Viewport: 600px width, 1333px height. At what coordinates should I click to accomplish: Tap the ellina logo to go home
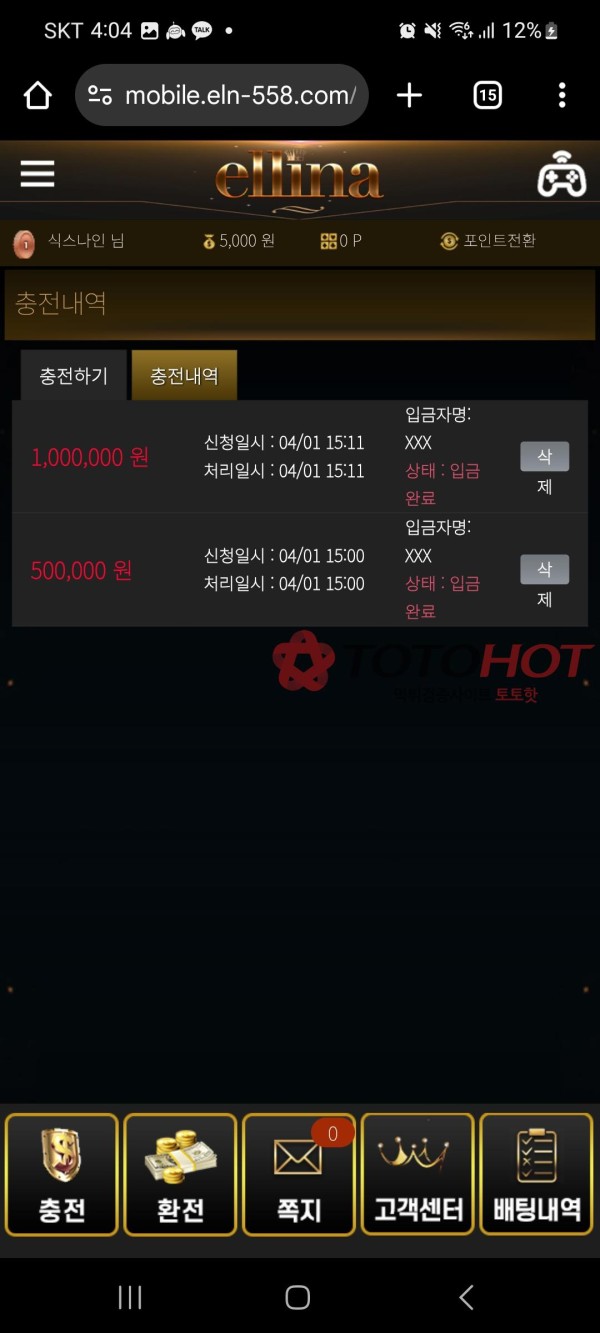click(x=298, y=178)
